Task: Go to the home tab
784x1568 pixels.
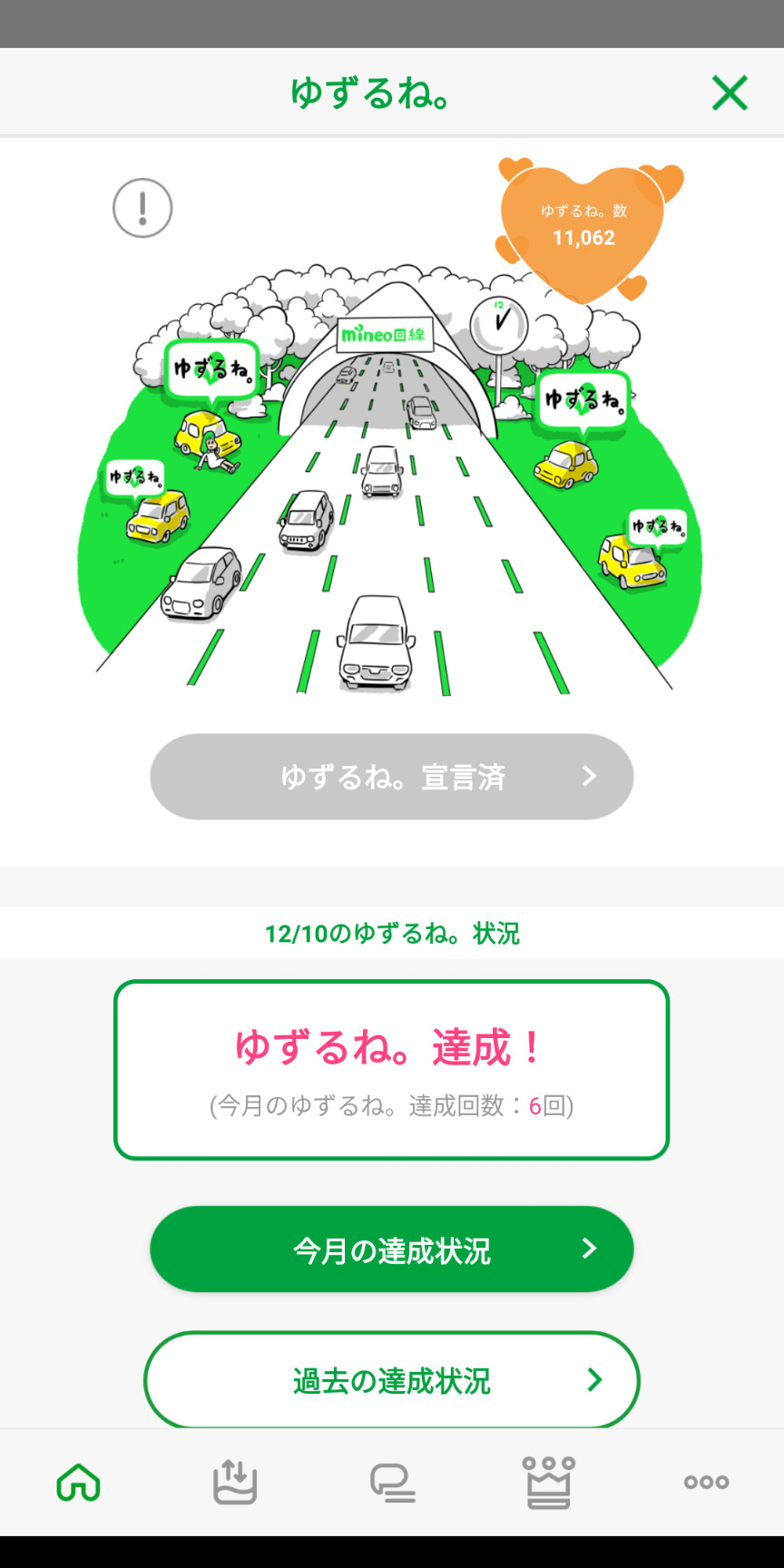Action: tap(79, 1483)
